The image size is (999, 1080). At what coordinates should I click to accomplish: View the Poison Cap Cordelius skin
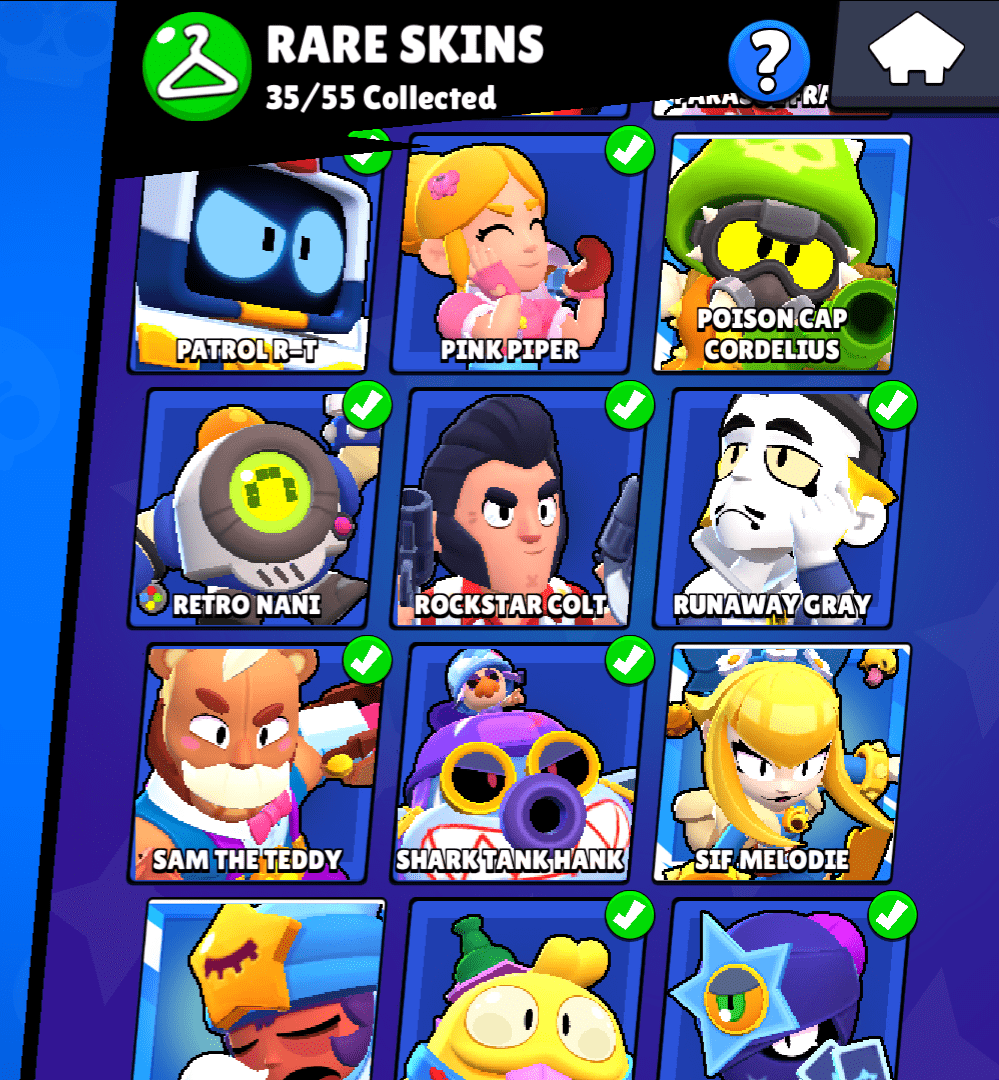782,255
